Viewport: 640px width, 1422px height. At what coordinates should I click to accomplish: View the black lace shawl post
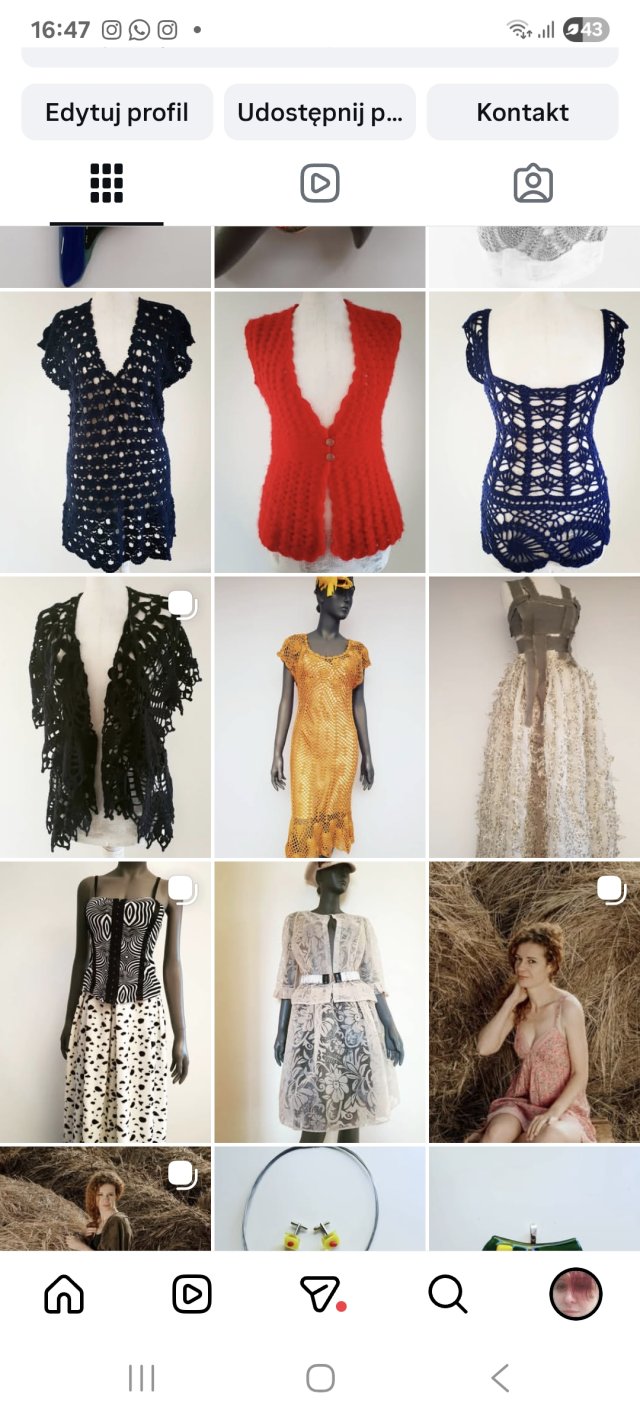coord(105,716)
